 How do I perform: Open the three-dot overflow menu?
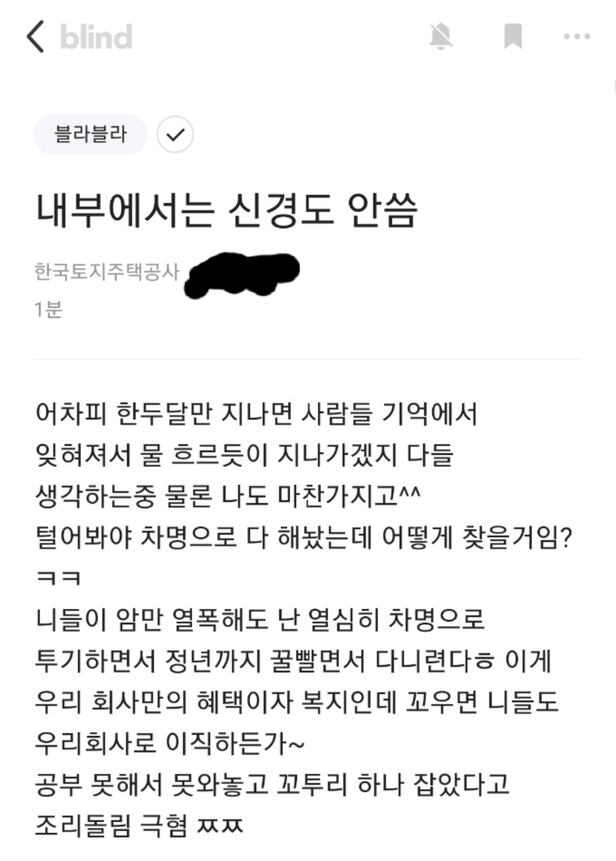tap(577, 38)
